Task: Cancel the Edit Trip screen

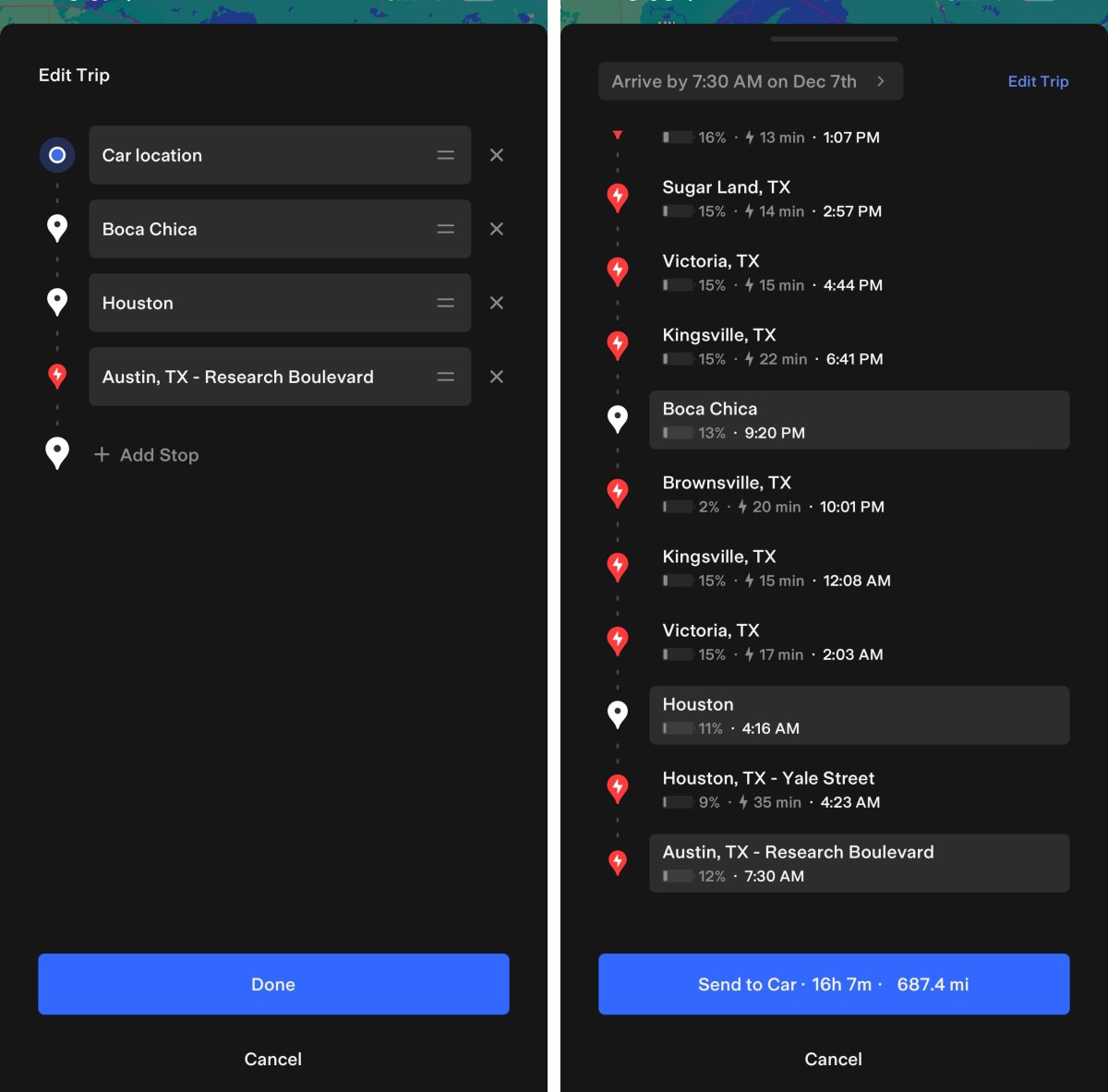Action: tap(273, 1059)
